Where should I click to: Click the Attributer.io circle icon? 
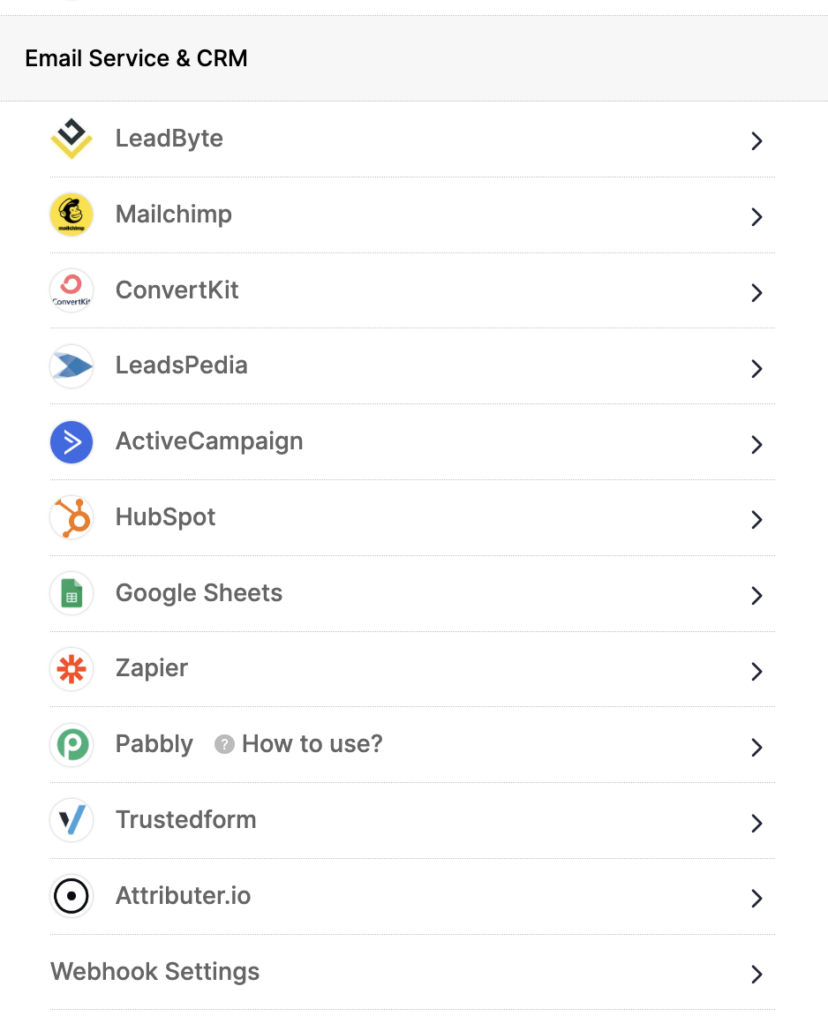(71, 896)
